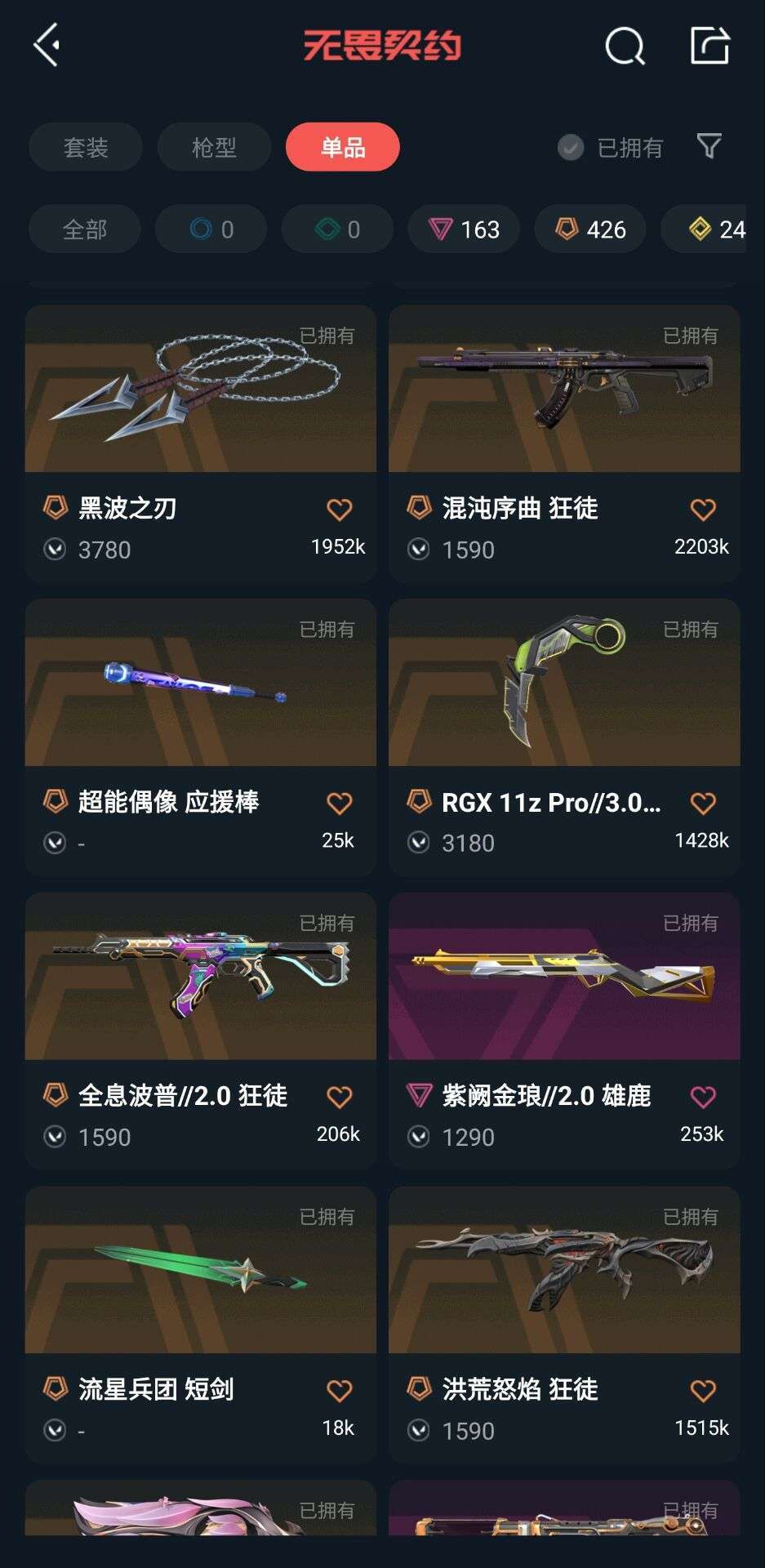Image resolution: width=765 pixels, height=1568 pixels.
Task: Switch to the 枪型 tab
Action: tap(214, 147)
